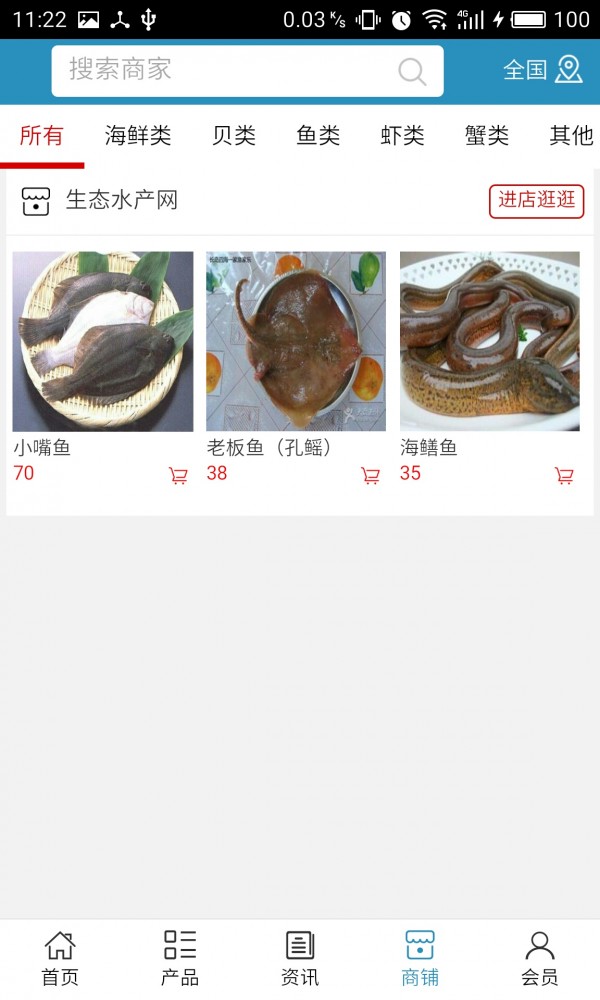
Task: Open the 会员 bottom tab
Action: coord(540,958)
